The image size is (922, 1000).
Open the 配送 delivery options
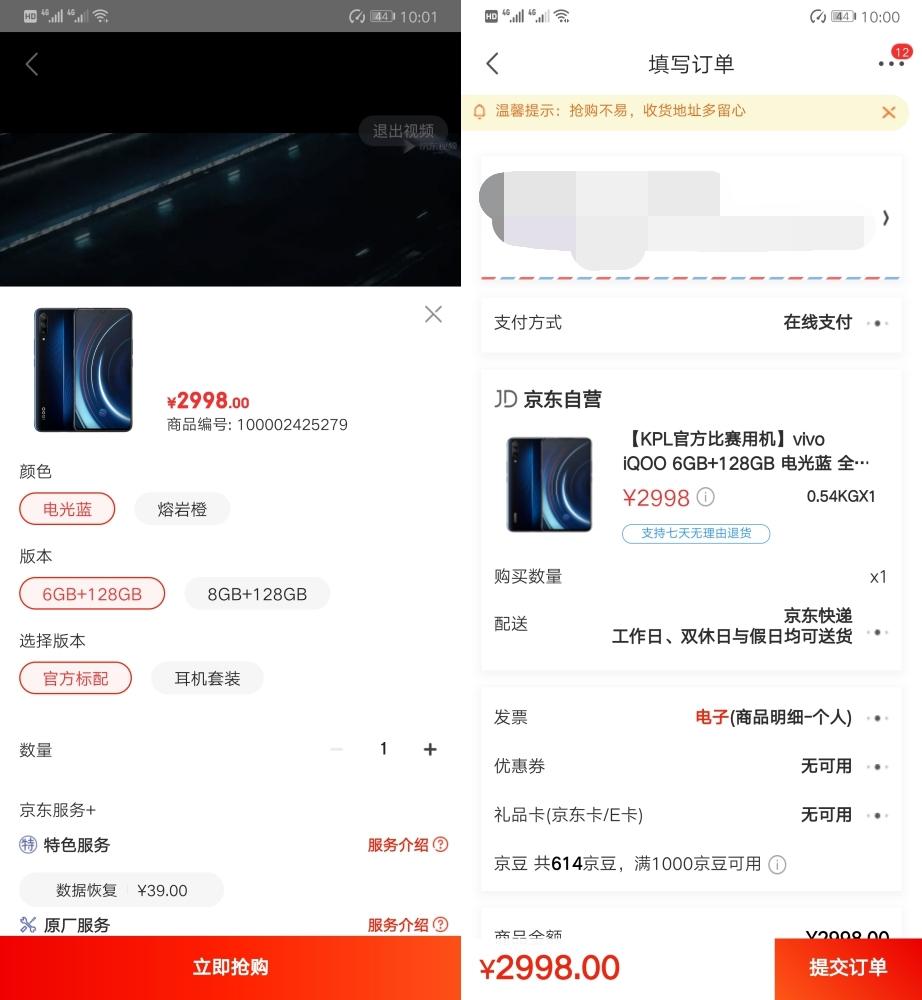[690, 624]
